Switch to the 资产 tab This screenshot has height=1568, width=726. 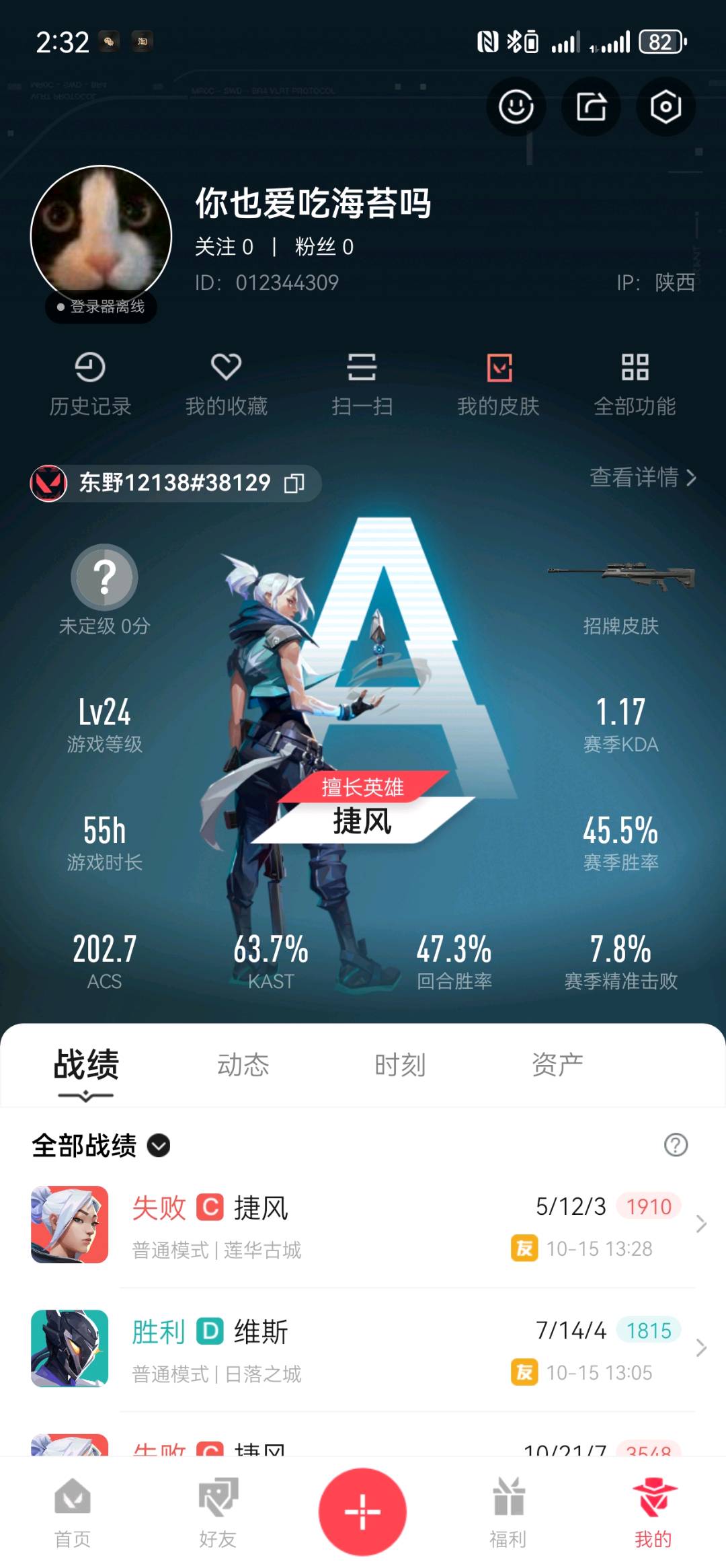pos(557,1065)
